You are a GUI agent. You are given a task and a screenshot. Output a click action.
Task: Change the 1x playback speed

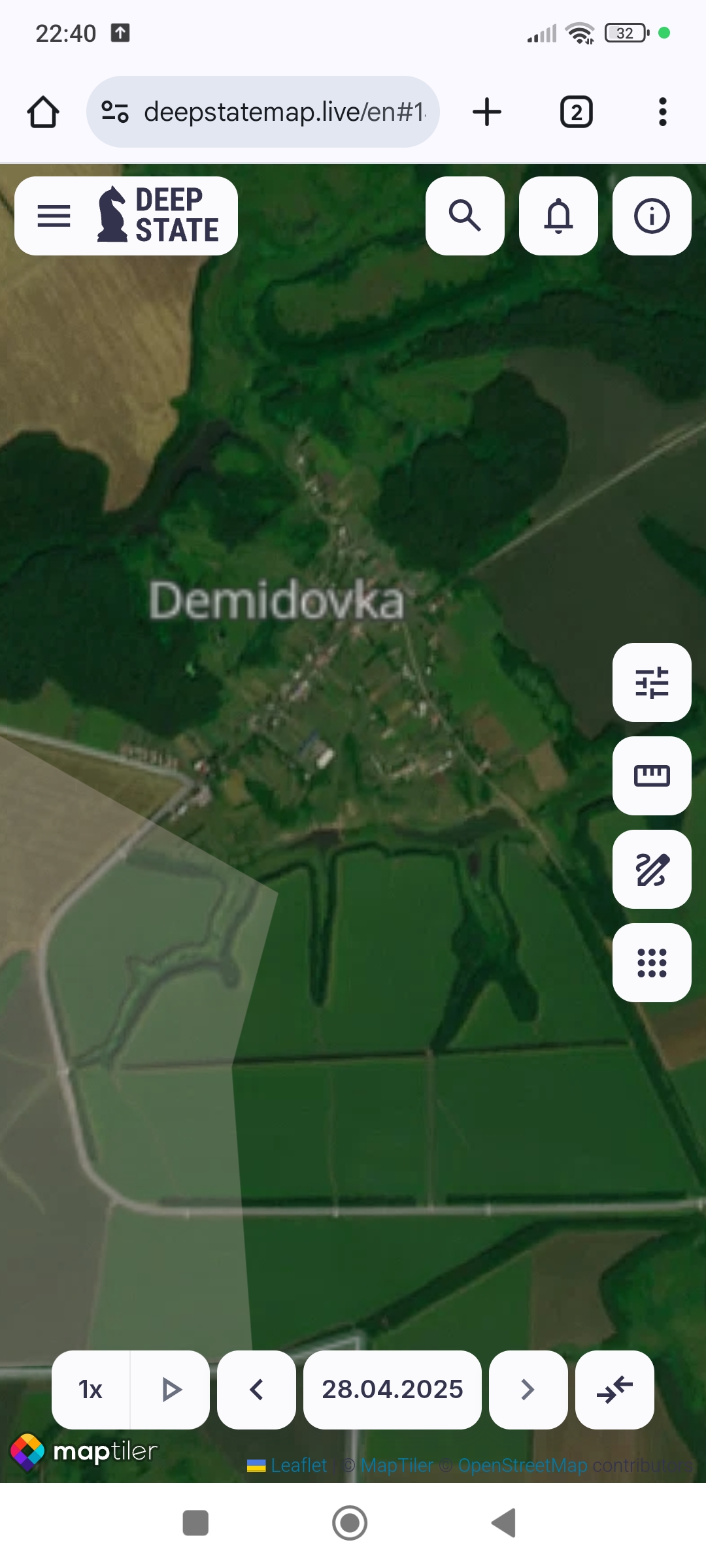tap(91, 1390)
